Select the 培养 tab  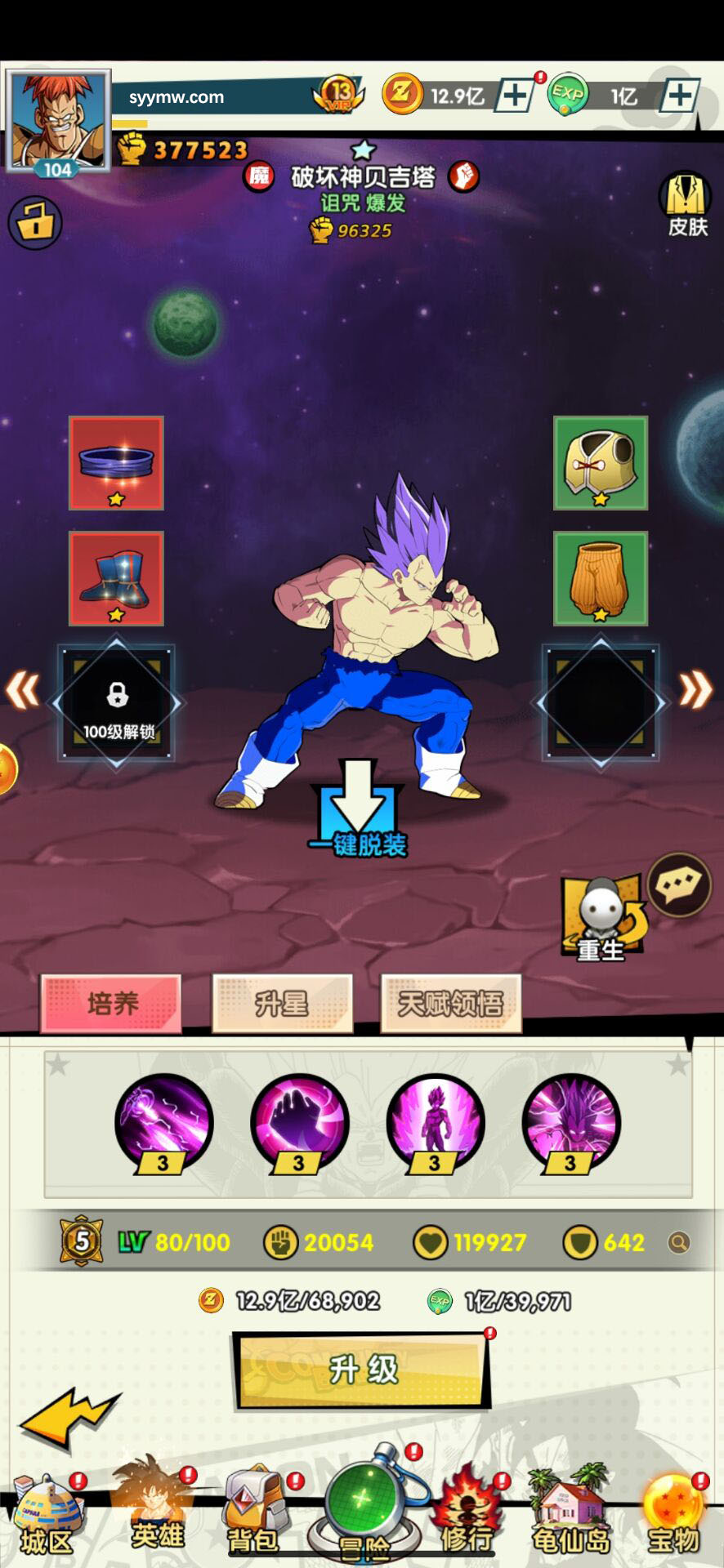click(x=111, y=1003)
